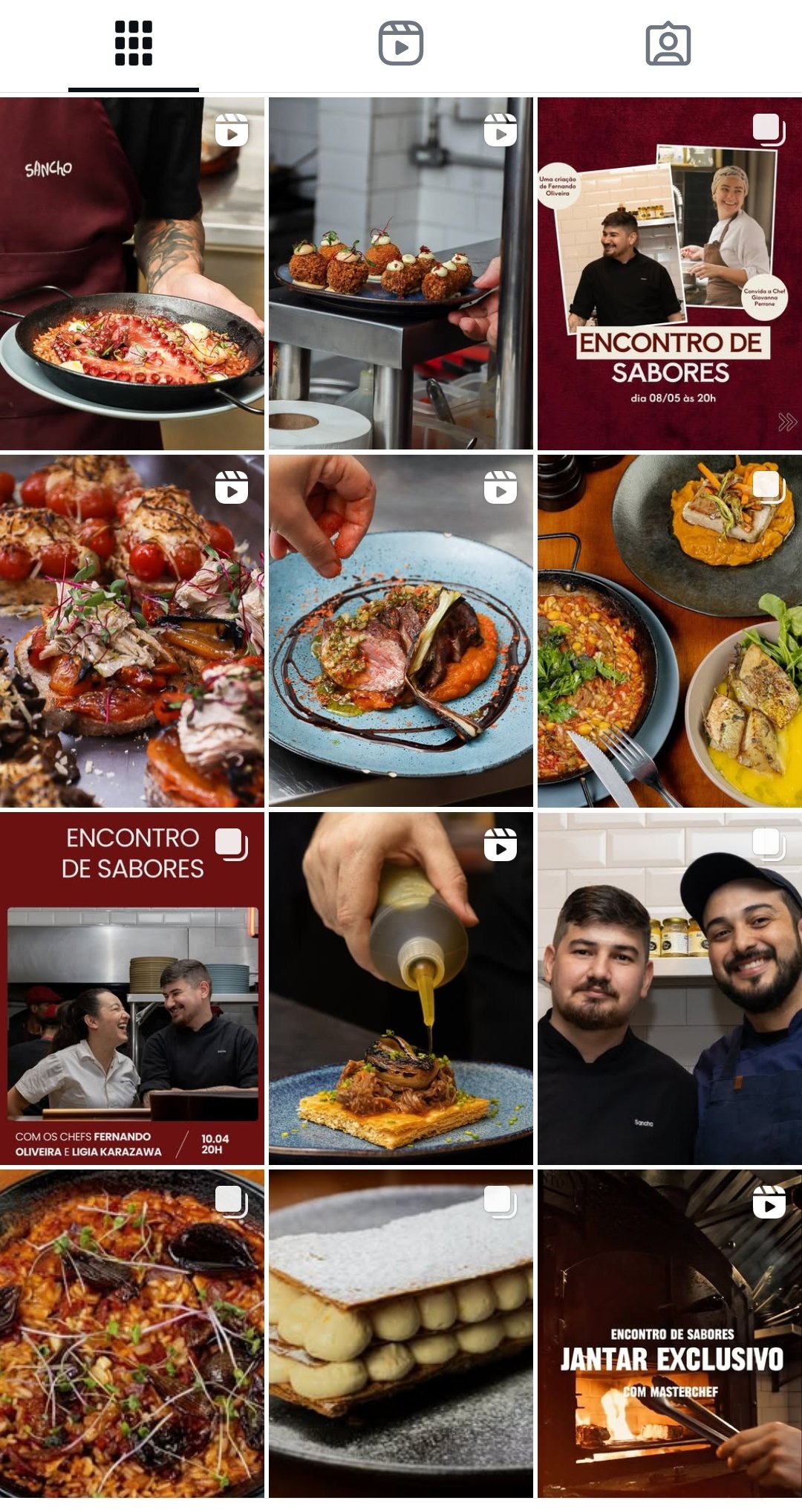Screen dimensions: 802x1512
Task: Open the octopus paella reel with Sancho apron
Action: [x=132, y=273]
